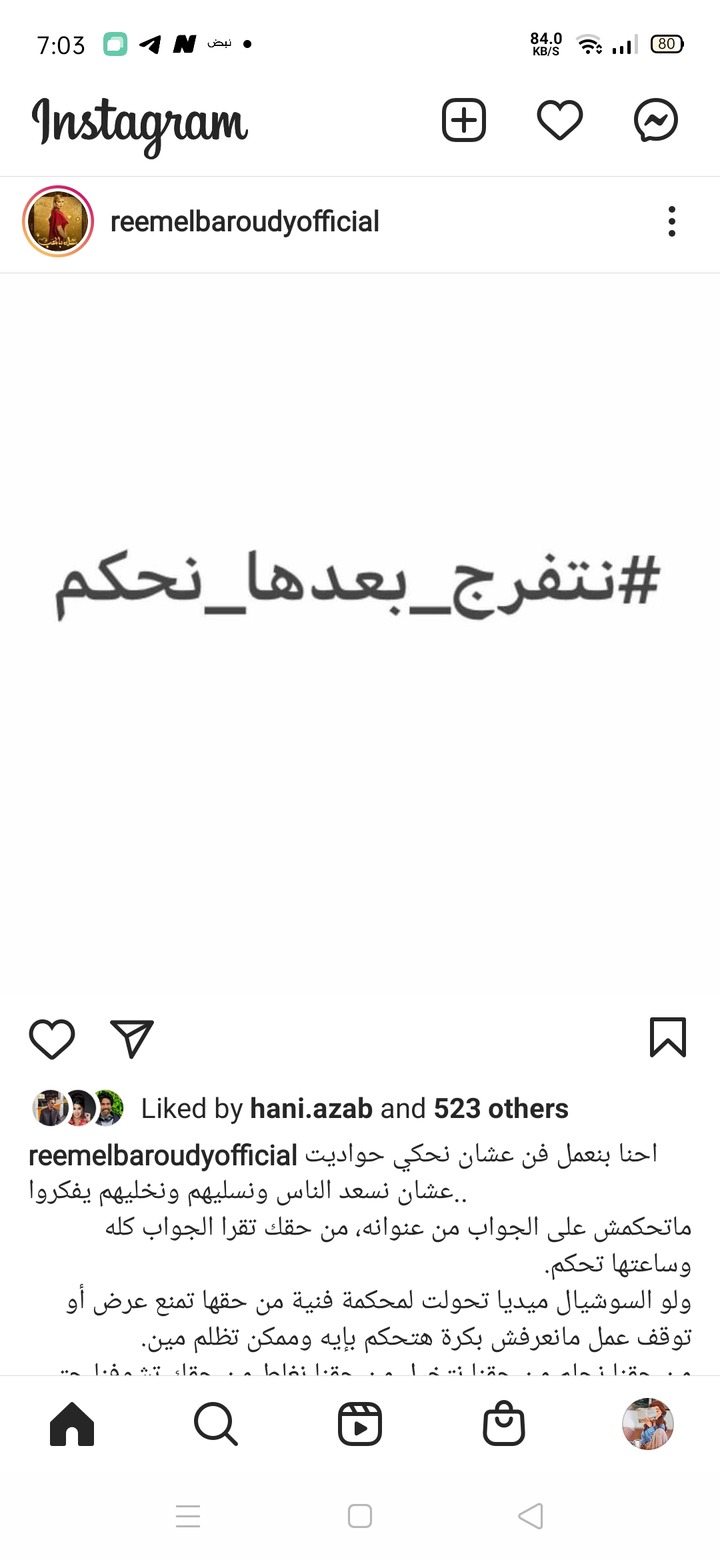This screenshot has height=1560, width=720.
Task: Switch to the Reels tab
Action: click(x=360, y=1424)
